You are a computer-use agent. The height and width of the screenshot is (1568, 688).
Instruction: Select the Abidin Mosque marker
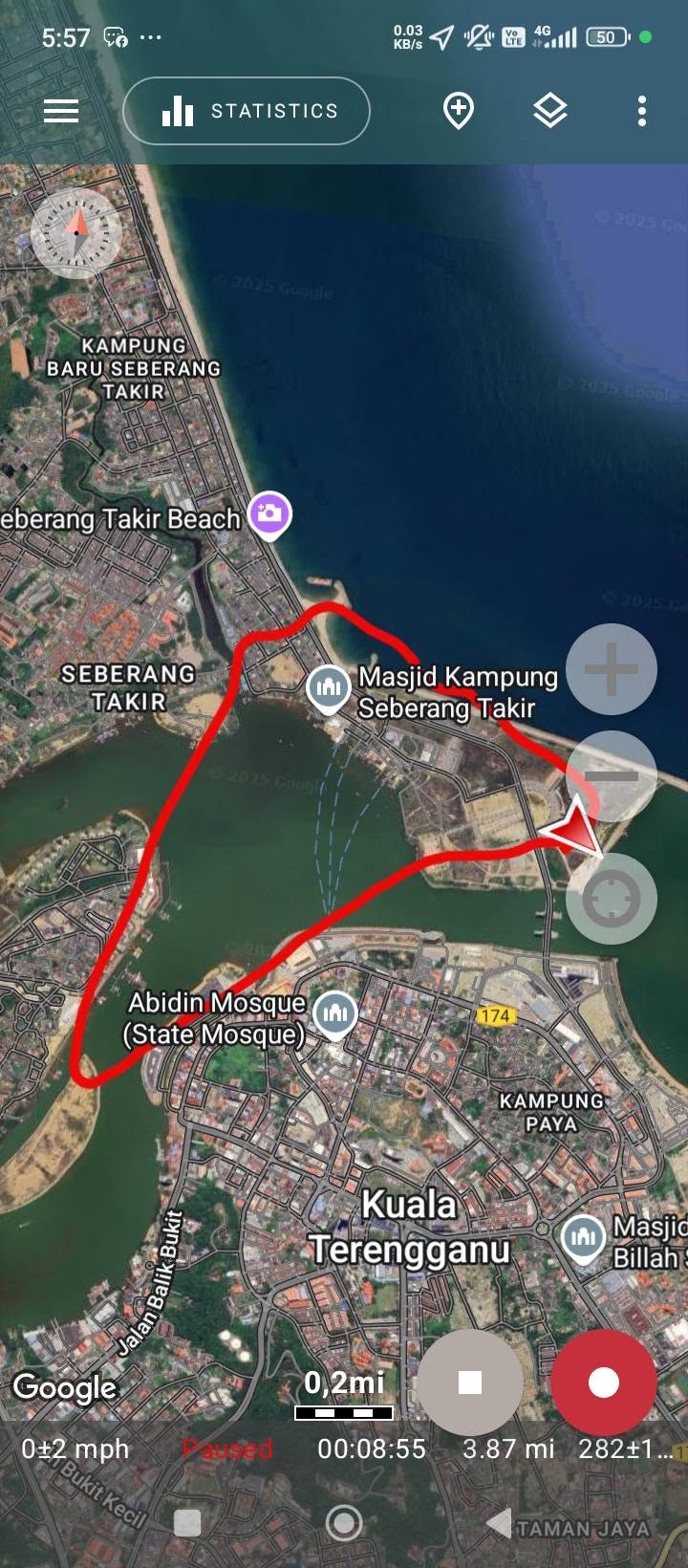click(x=335, y=1014)
